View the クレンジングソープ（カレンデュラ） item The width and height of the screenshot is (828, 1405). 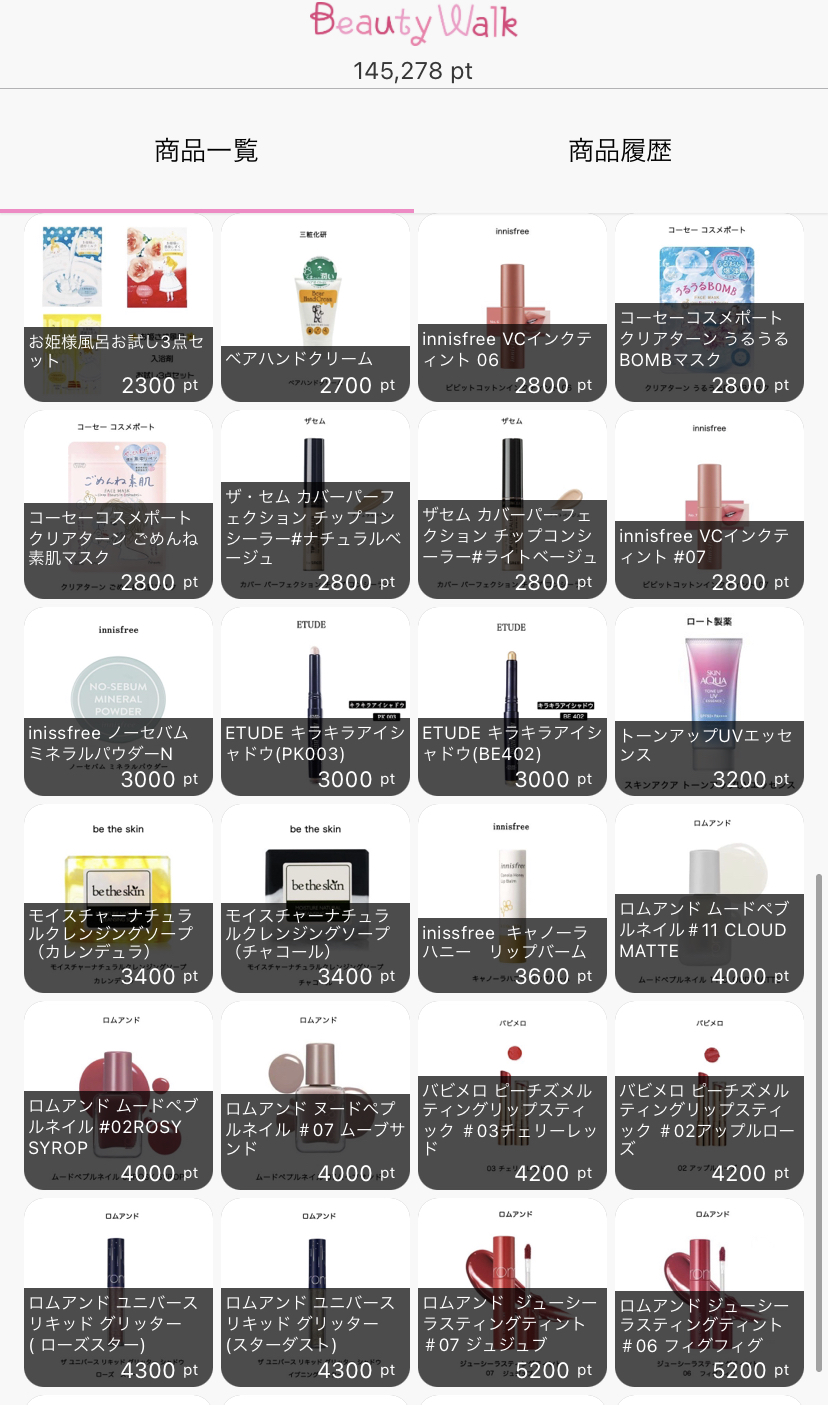click(118, 898)
